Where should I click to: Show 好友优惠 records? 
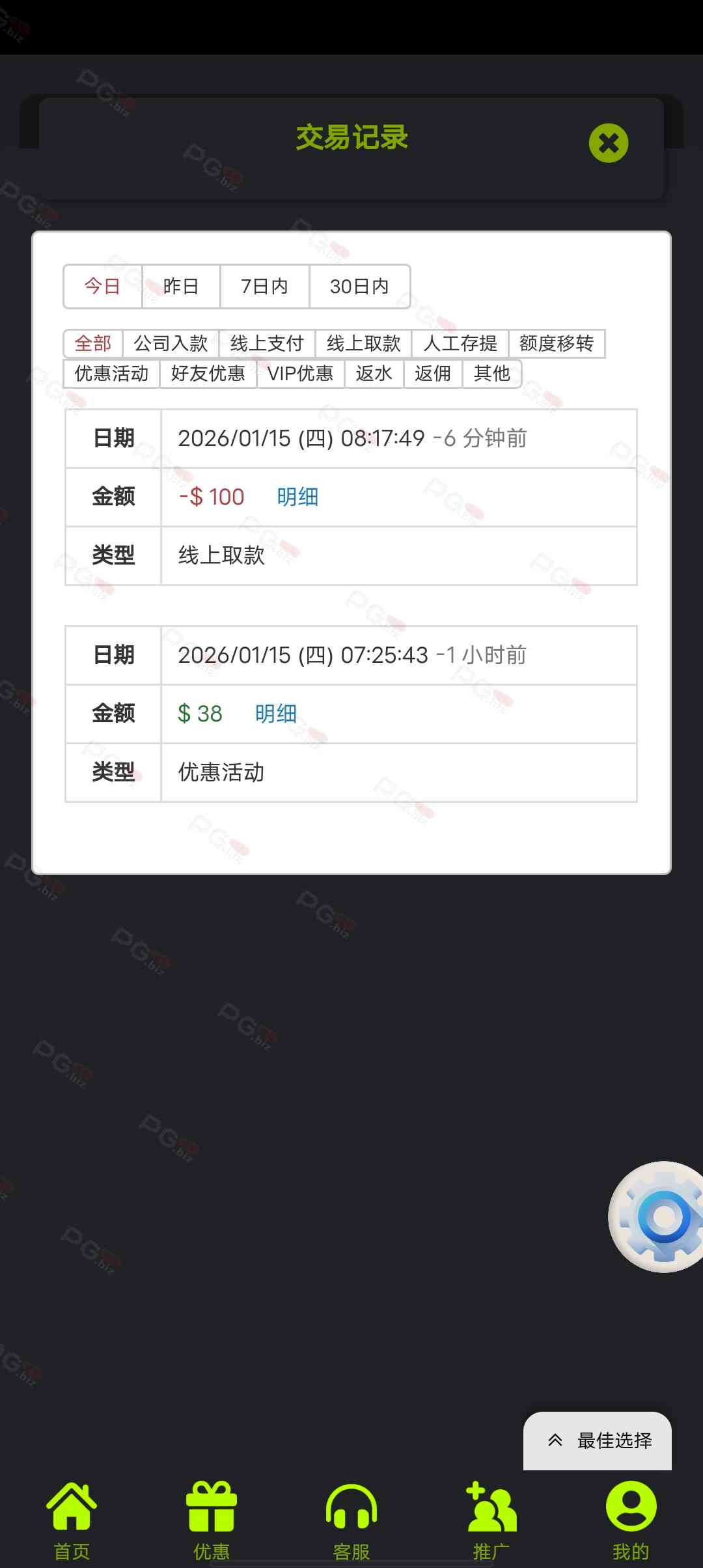208,374
